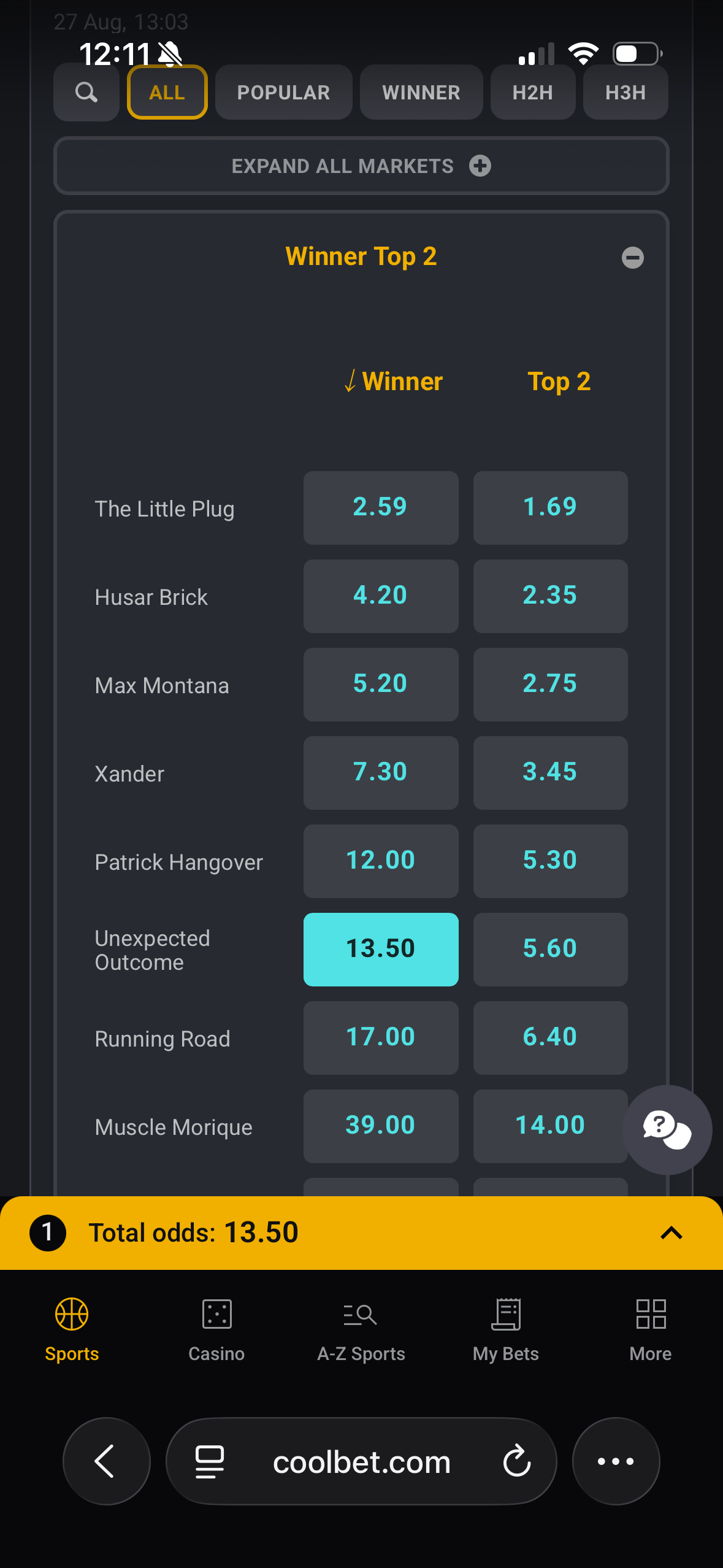
Task: Switch to the WINNER filter tab
Action: (421, 93)
